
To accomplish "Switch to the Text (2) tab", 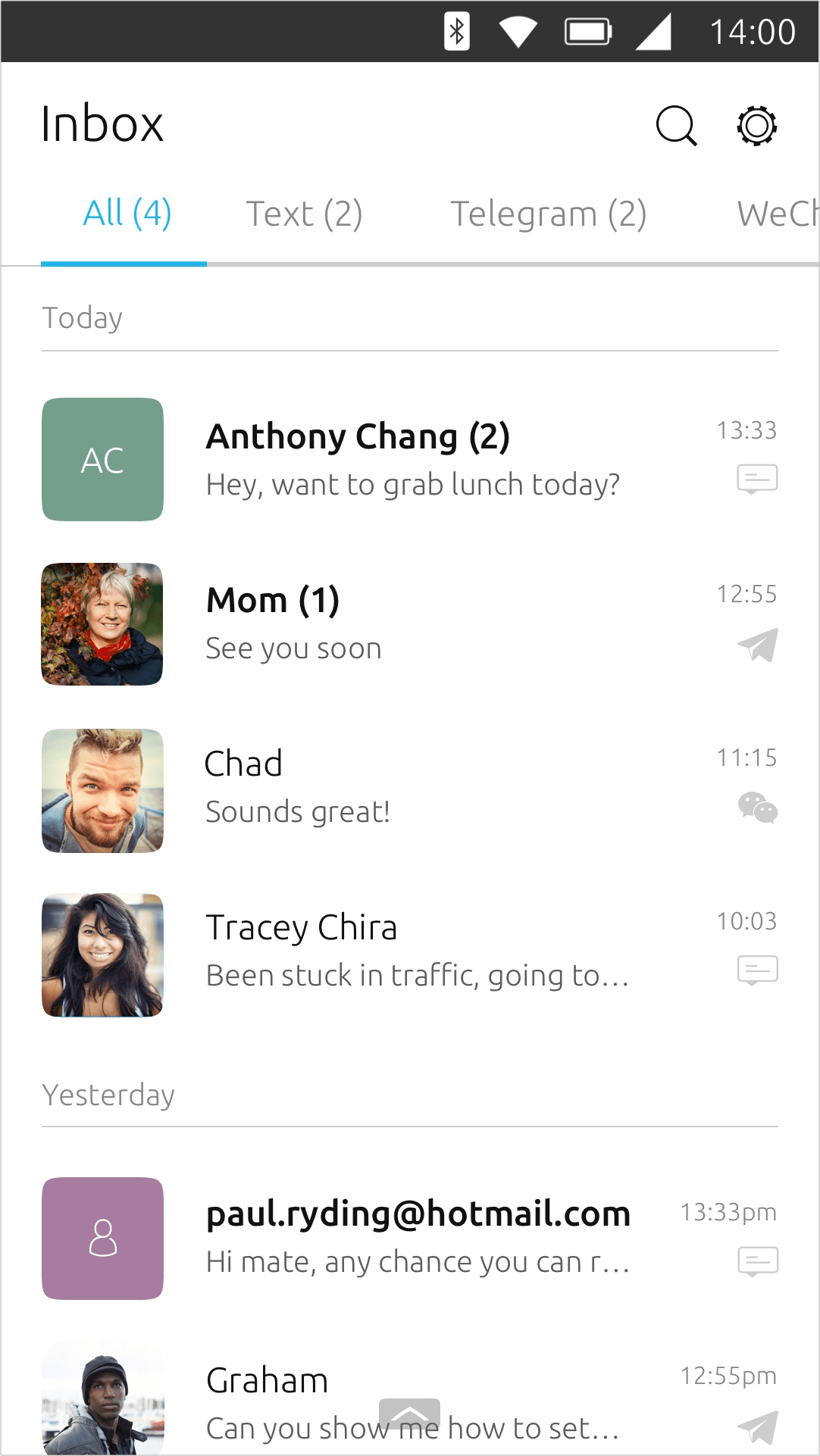I will coord(304,214).
